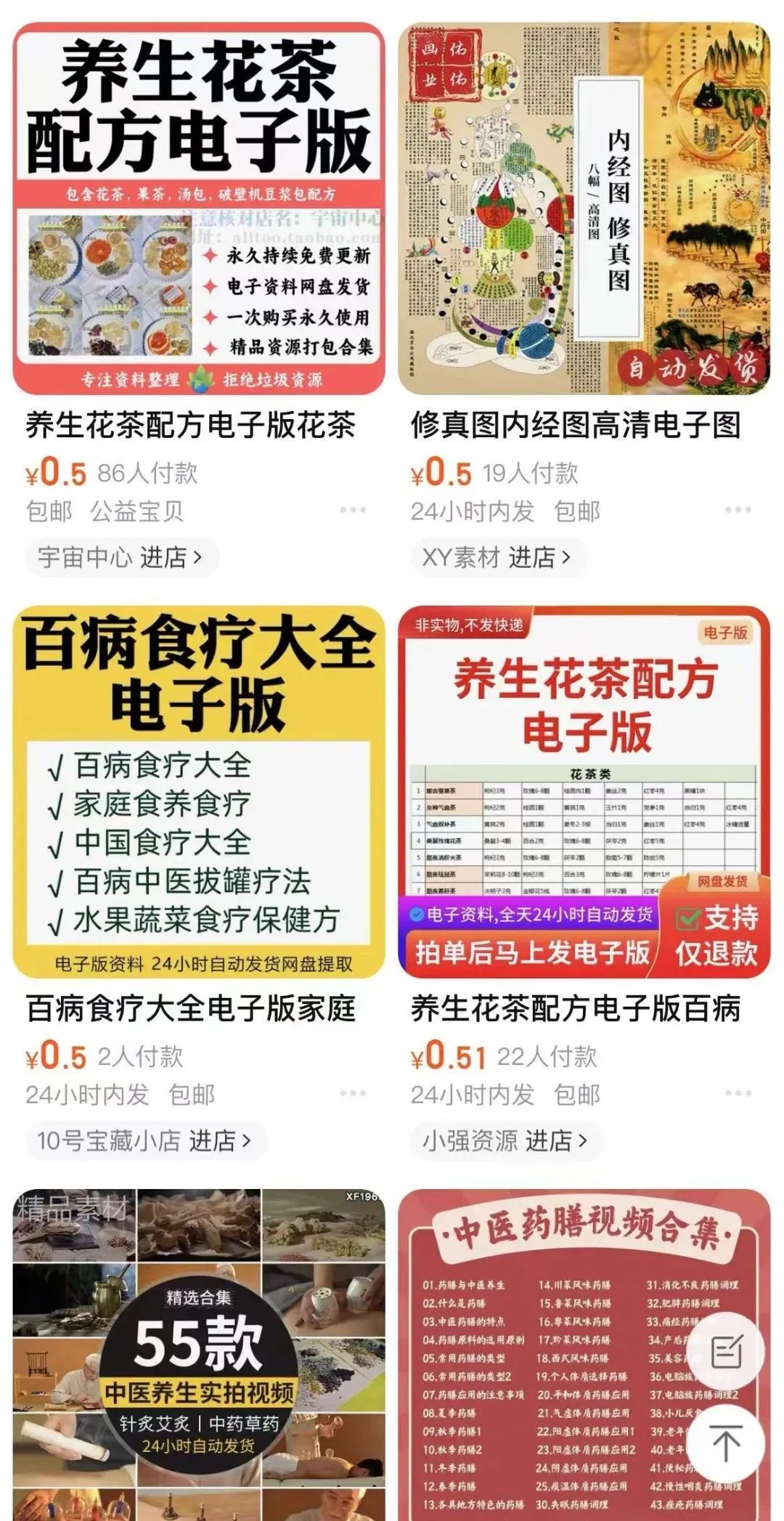Screen dimensions: 784x1521
Task: Open the 中医药膳视频合集 product tile
Action: [584, 1354]
